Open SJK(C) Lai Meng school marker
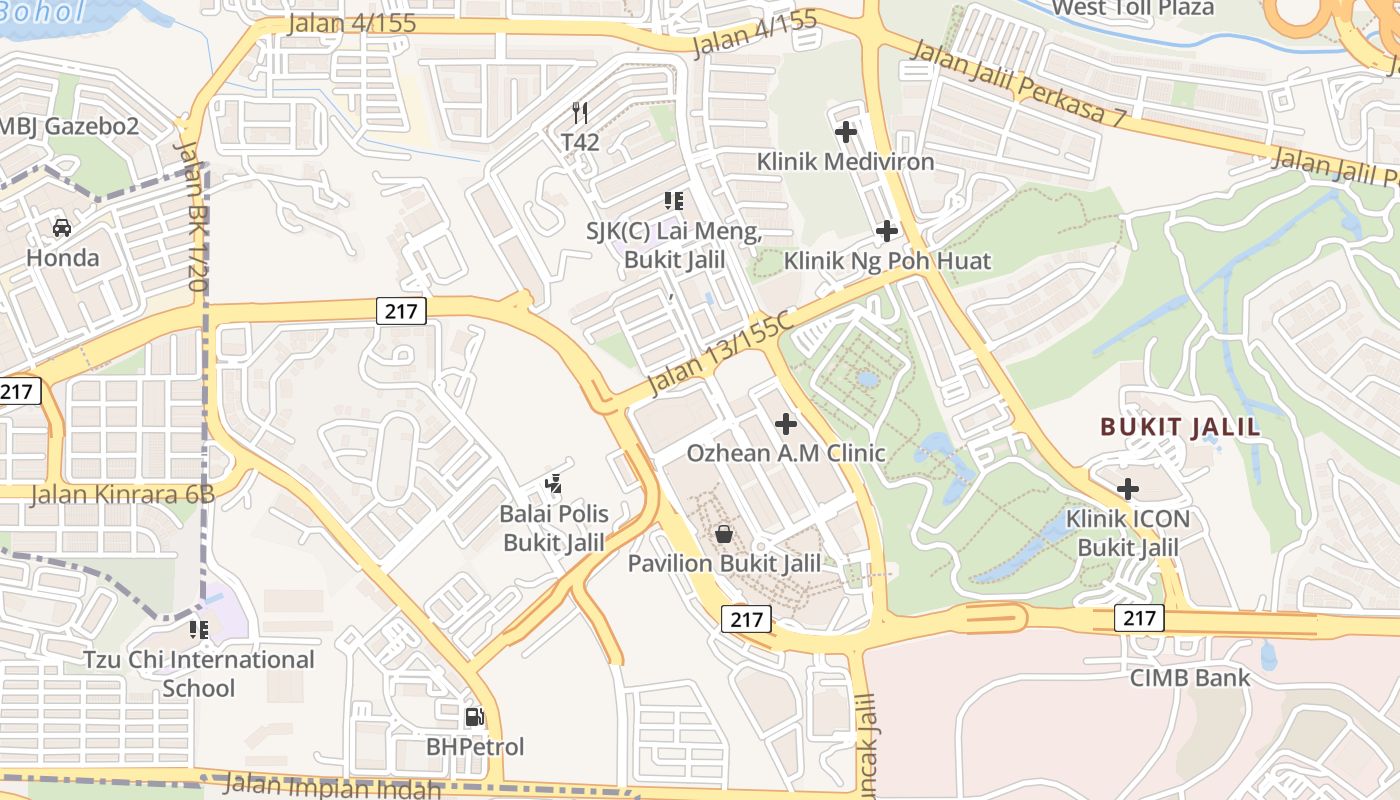Viewport: 1400px width, 800px height. click(x=674, y=201)
